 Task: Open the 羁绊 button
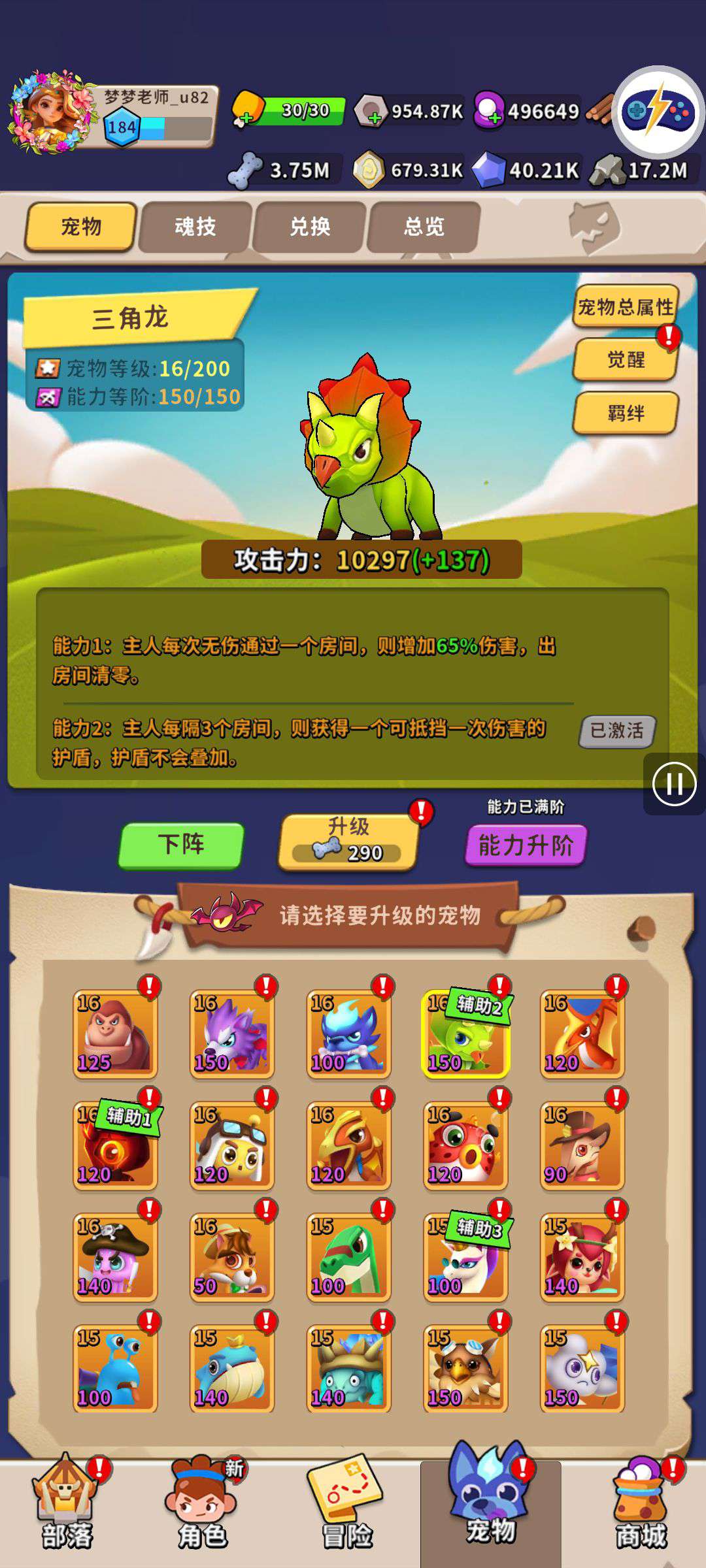pos(625,413)
